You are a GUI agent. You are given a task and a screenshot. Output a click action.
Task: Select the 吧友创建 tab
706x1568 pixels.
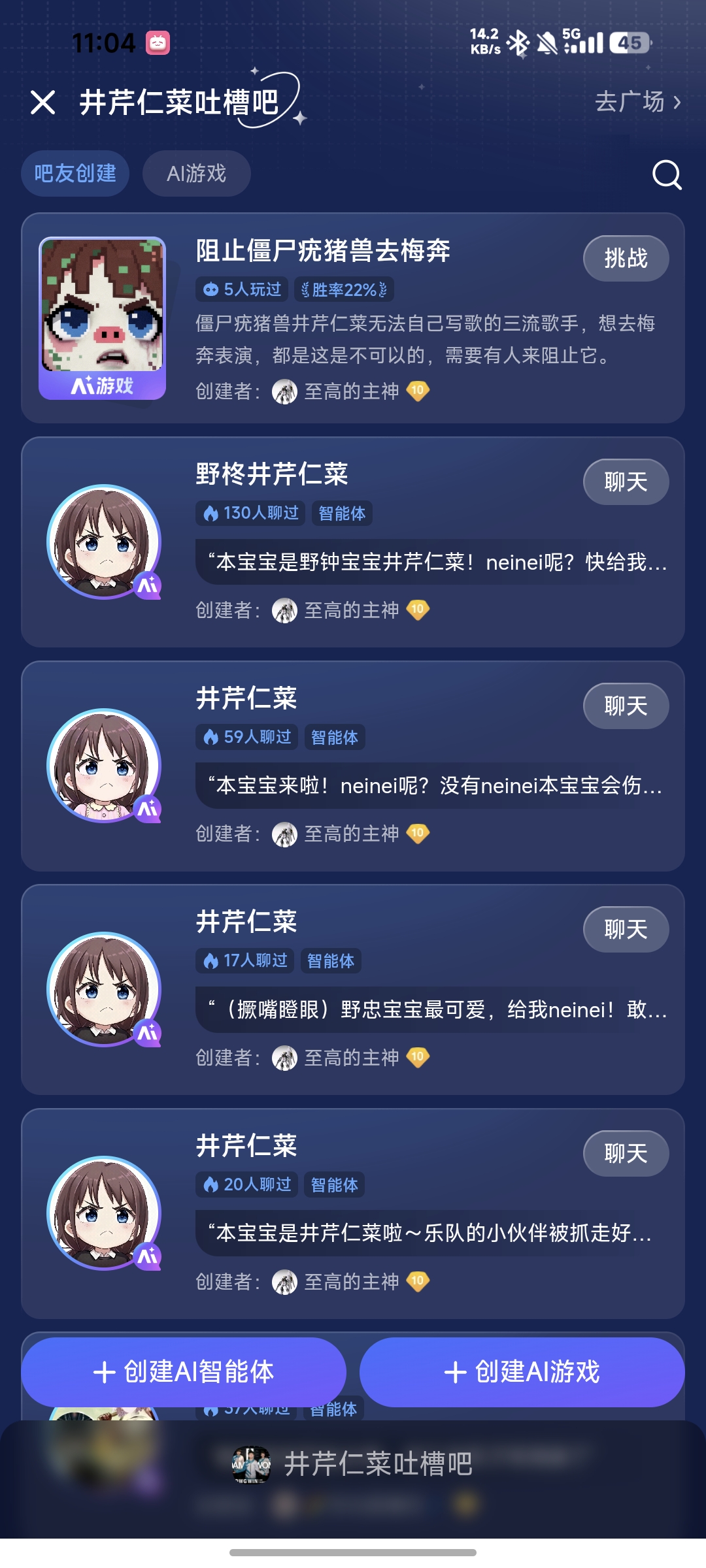pos(75,174)
